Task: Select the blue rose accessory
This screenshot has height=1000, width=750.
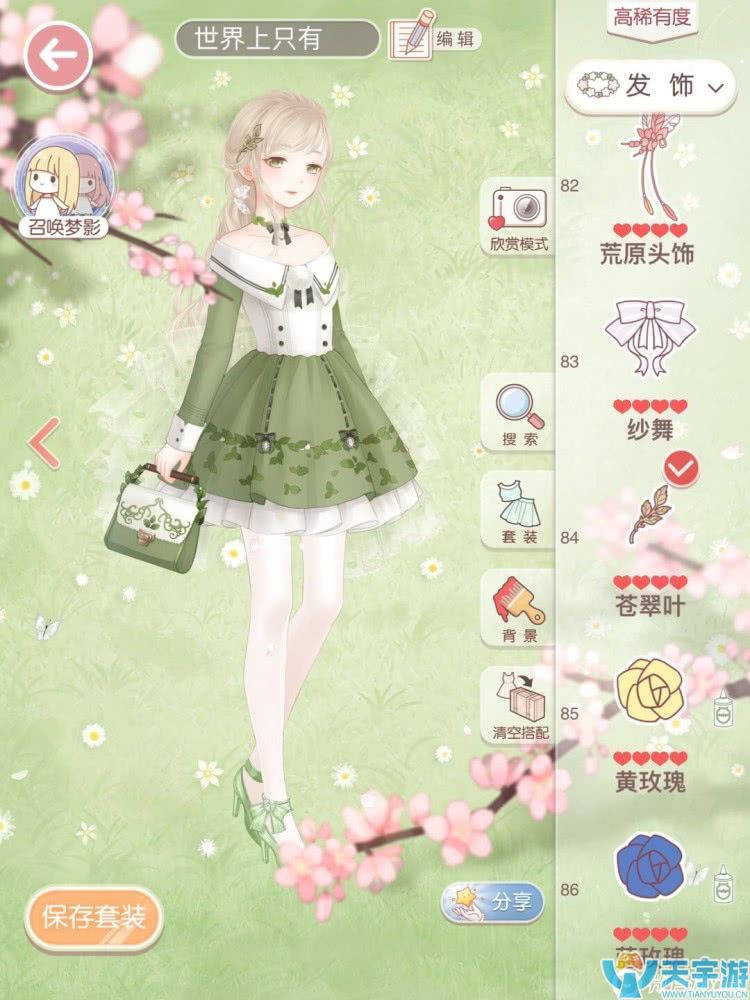Action: pyautogui.click(x=650, y=872)
